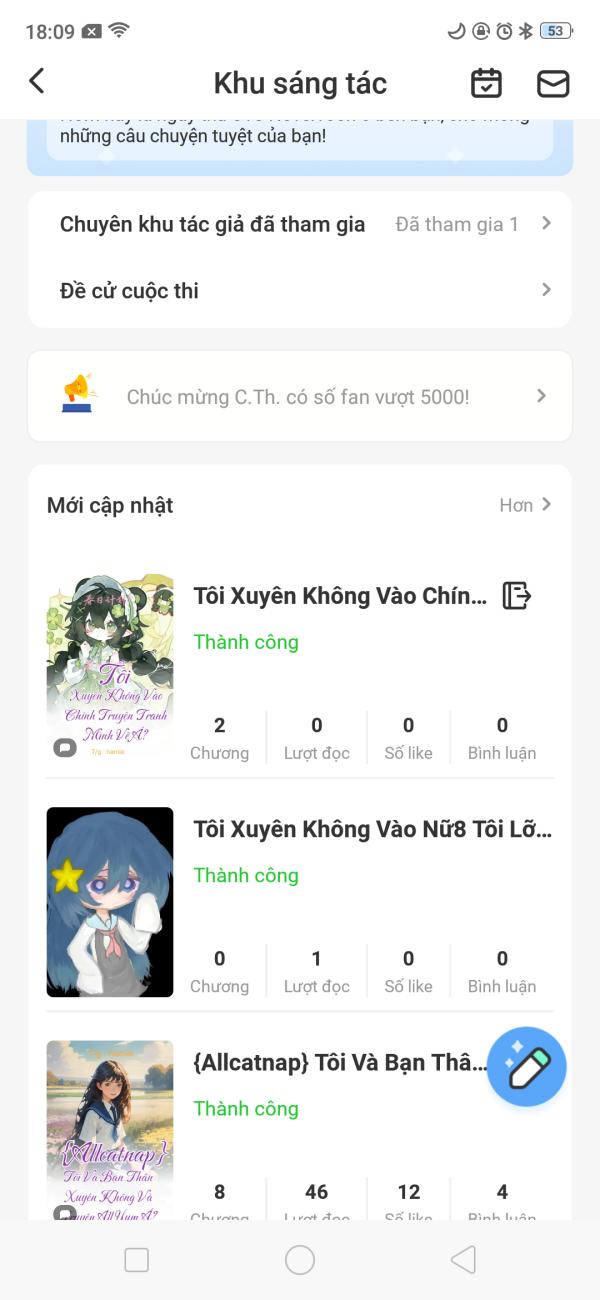This screenshot has height=1300, width=600.
Task: Open story Tôi Xuyên Không Vào Chính Truyện
Action: tap(339, 596)
